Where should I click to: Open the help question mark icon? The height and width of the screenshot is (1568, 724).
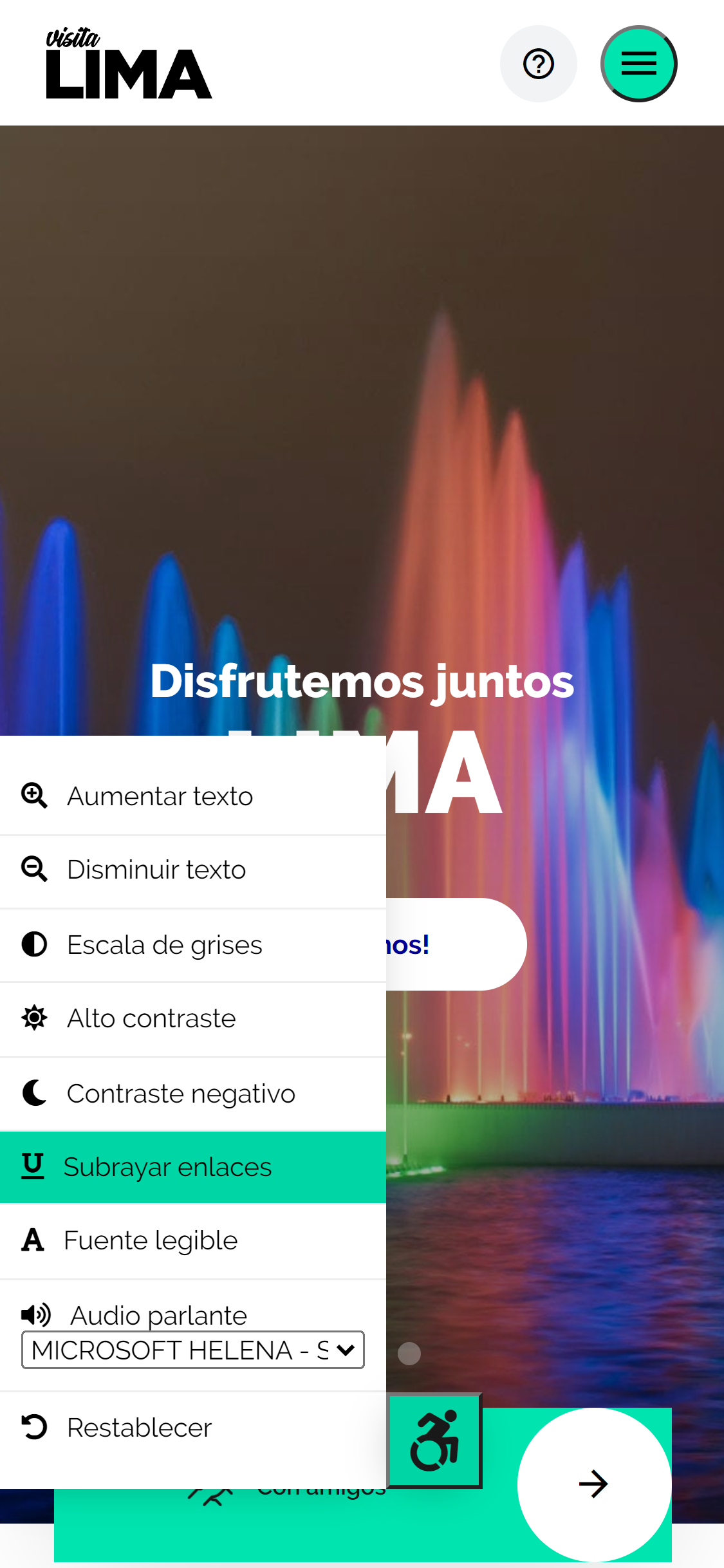click(x=538, y=64)
